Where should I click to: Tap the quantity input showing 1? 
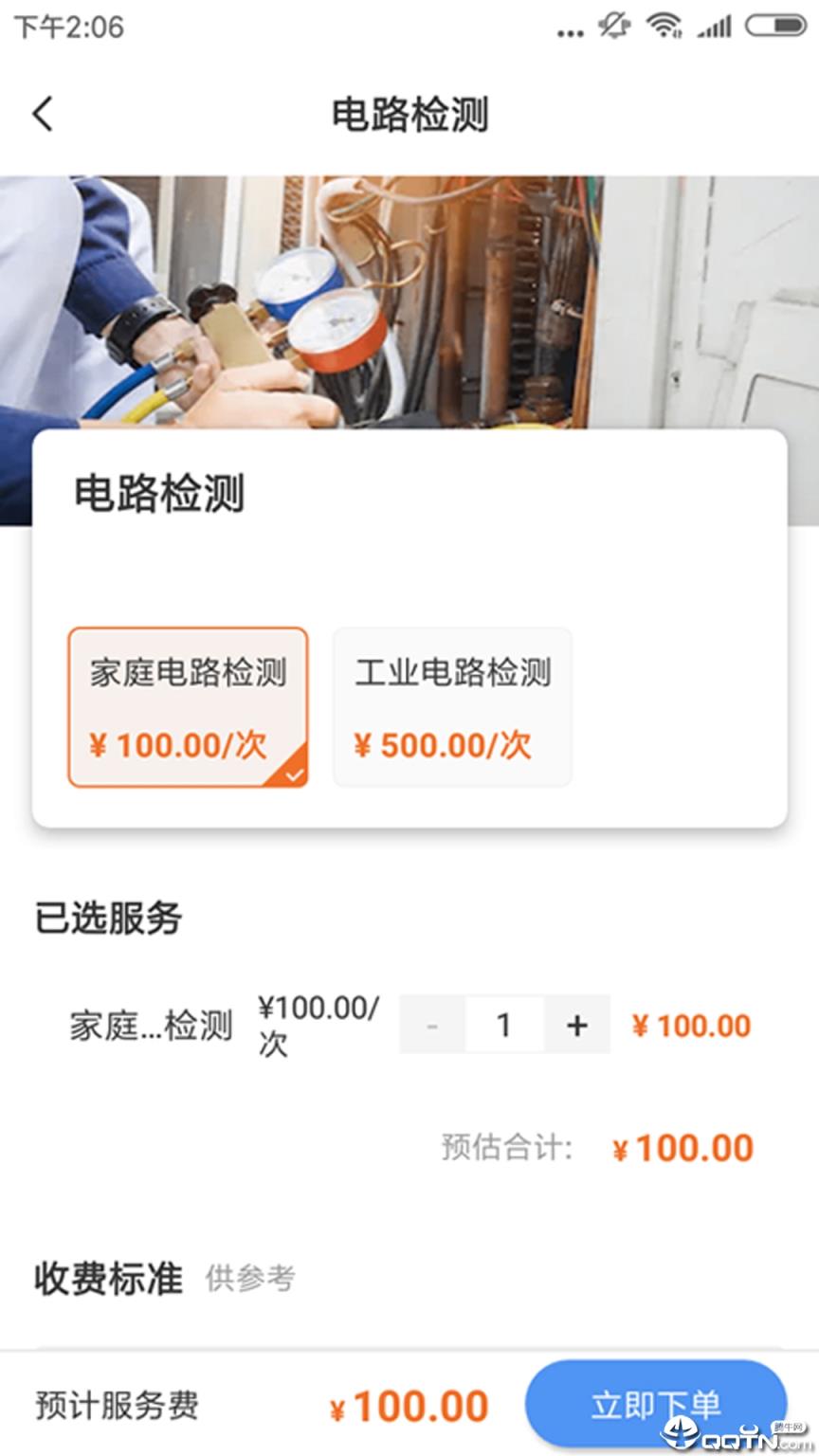pos(503,1025)
